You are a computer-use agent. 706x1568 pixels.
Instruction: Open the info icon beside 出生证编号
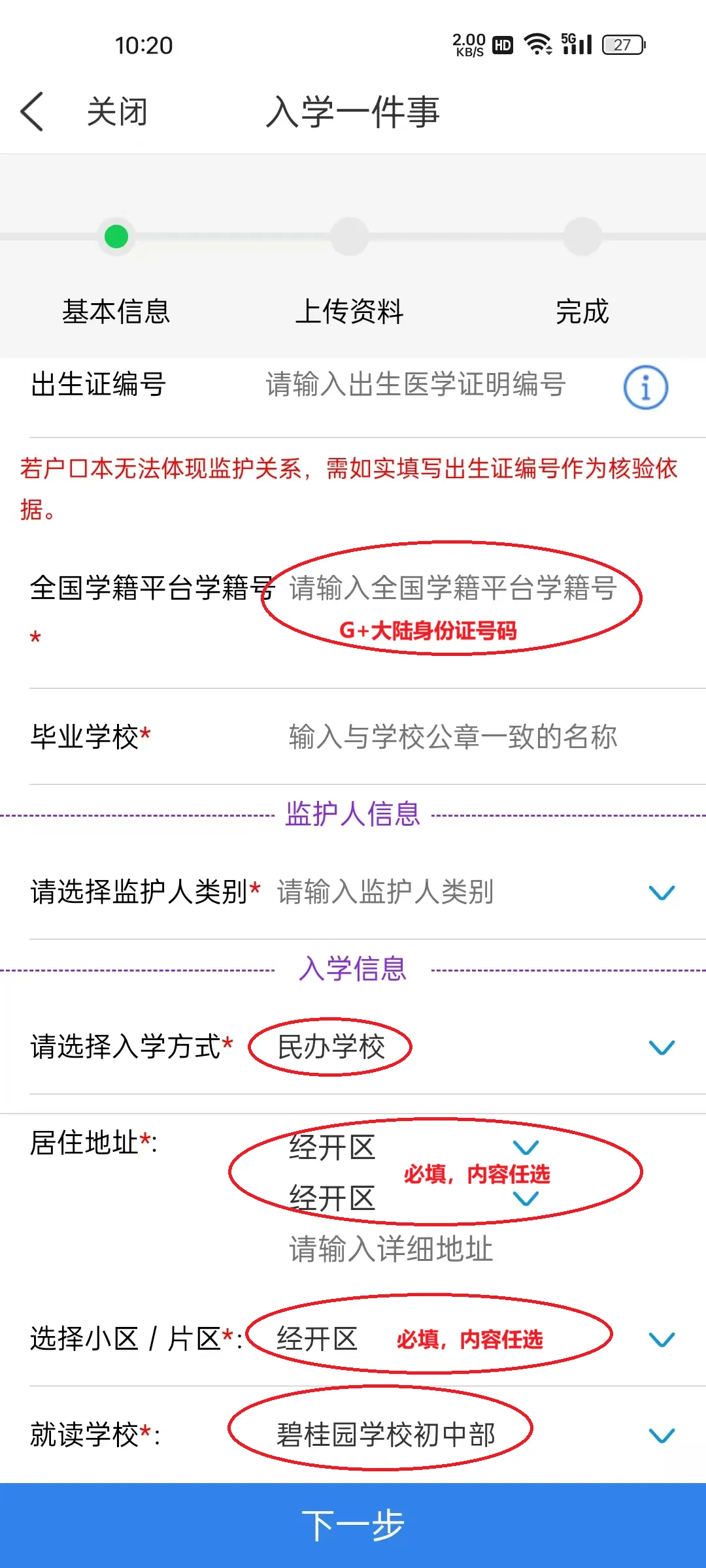(645, 387)
